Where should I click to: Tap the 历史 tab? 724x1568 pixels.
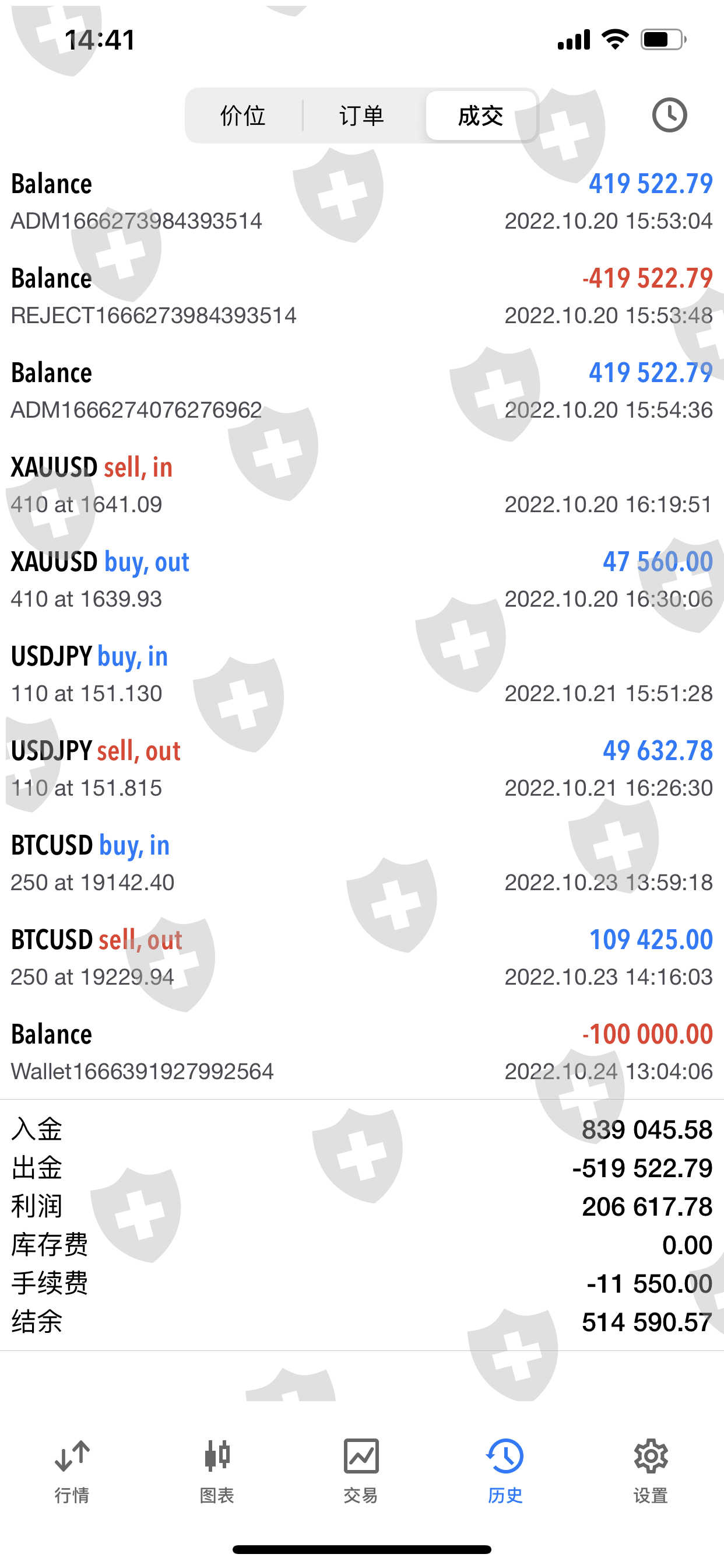click(x=505, y=1471)
